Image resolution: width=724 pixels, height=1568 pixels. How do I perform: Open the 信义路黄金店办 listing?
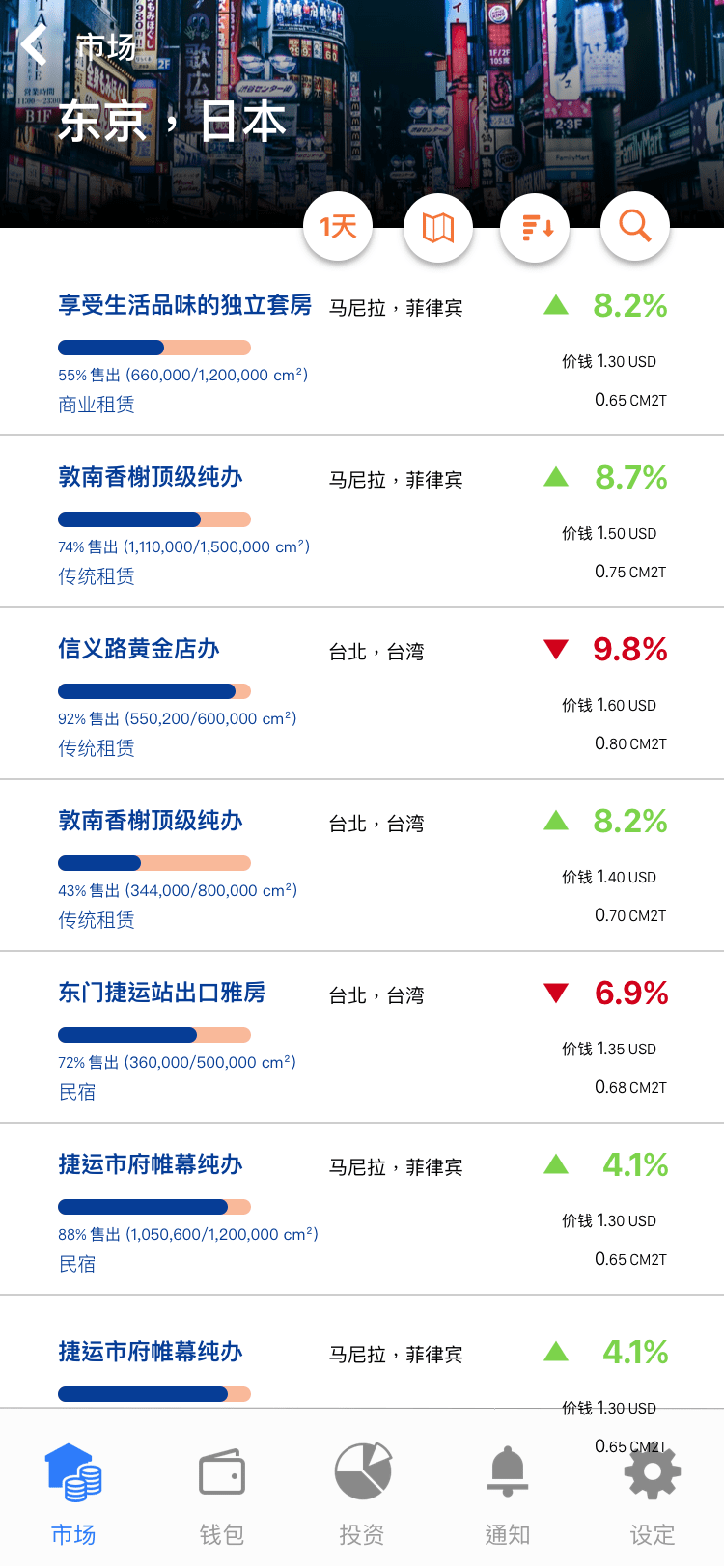(x=362, y=694)
